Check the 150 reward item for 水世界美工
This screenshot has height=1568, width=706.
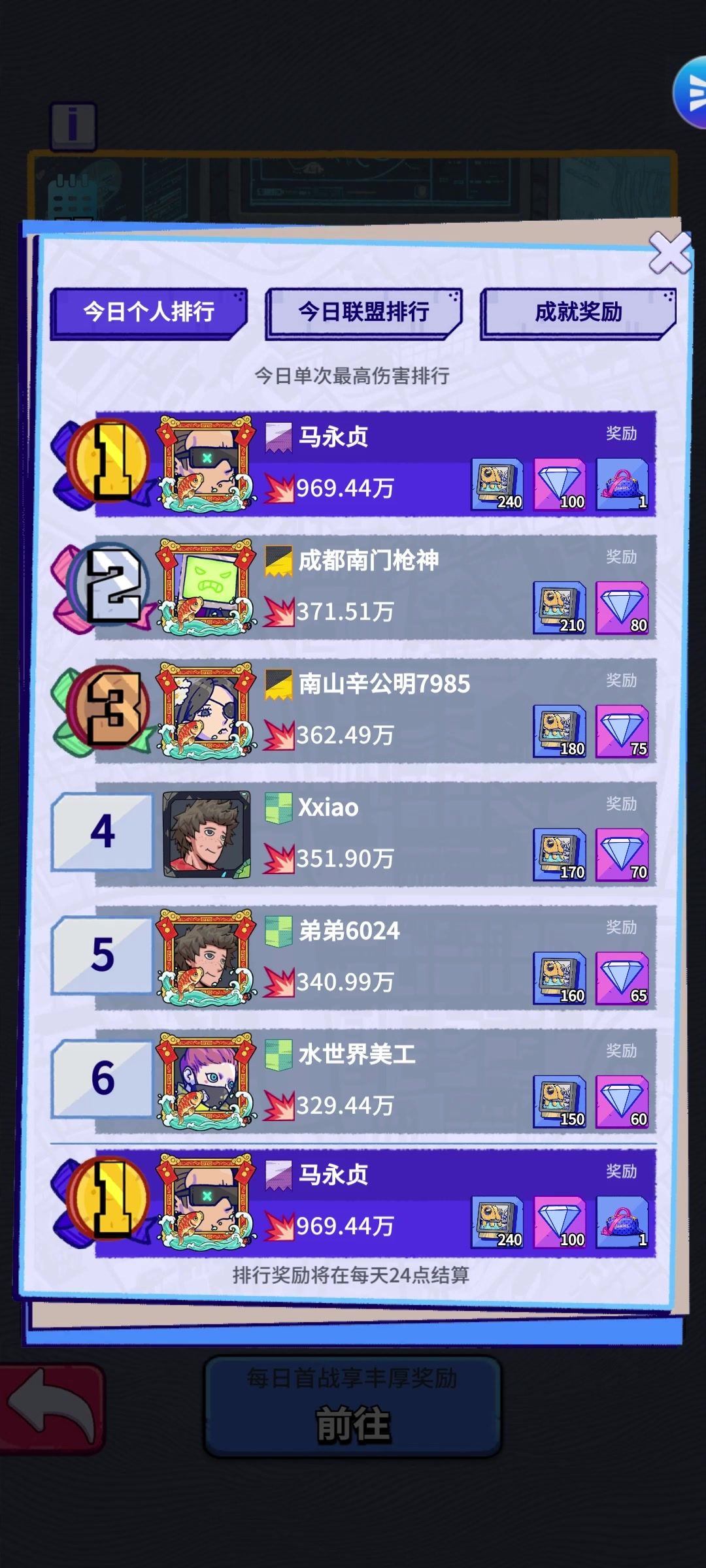click(x=560, y=1102)
